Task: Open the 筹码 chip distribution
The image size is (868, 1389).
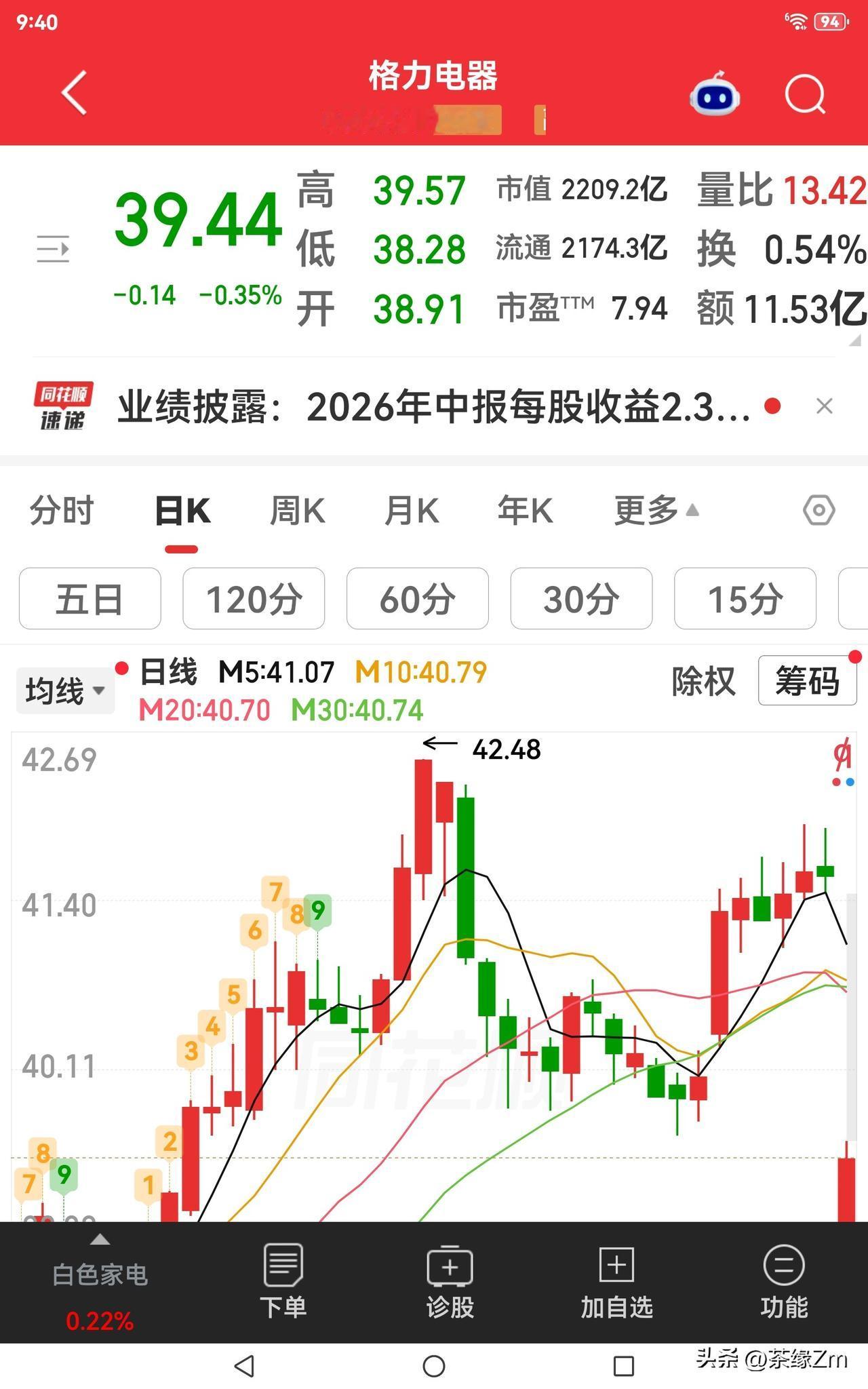Action: [807, 680]
